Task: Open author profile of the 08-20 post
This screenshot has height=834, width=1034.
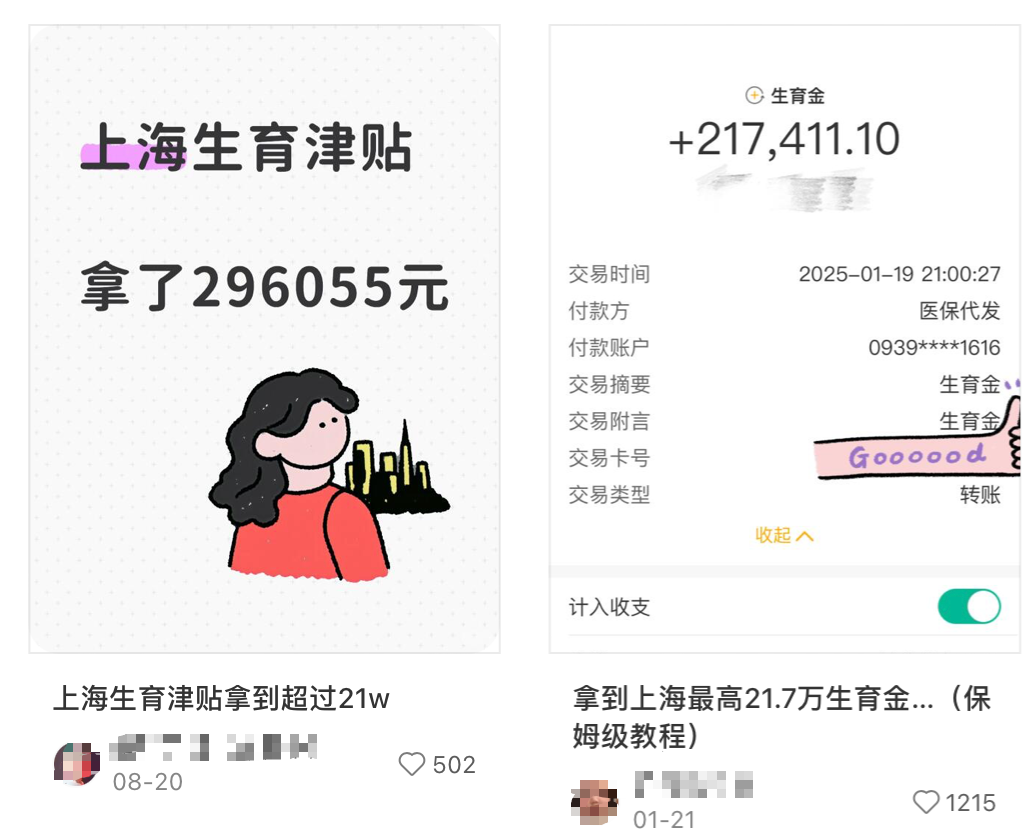Action: click(x=77, y=763)
